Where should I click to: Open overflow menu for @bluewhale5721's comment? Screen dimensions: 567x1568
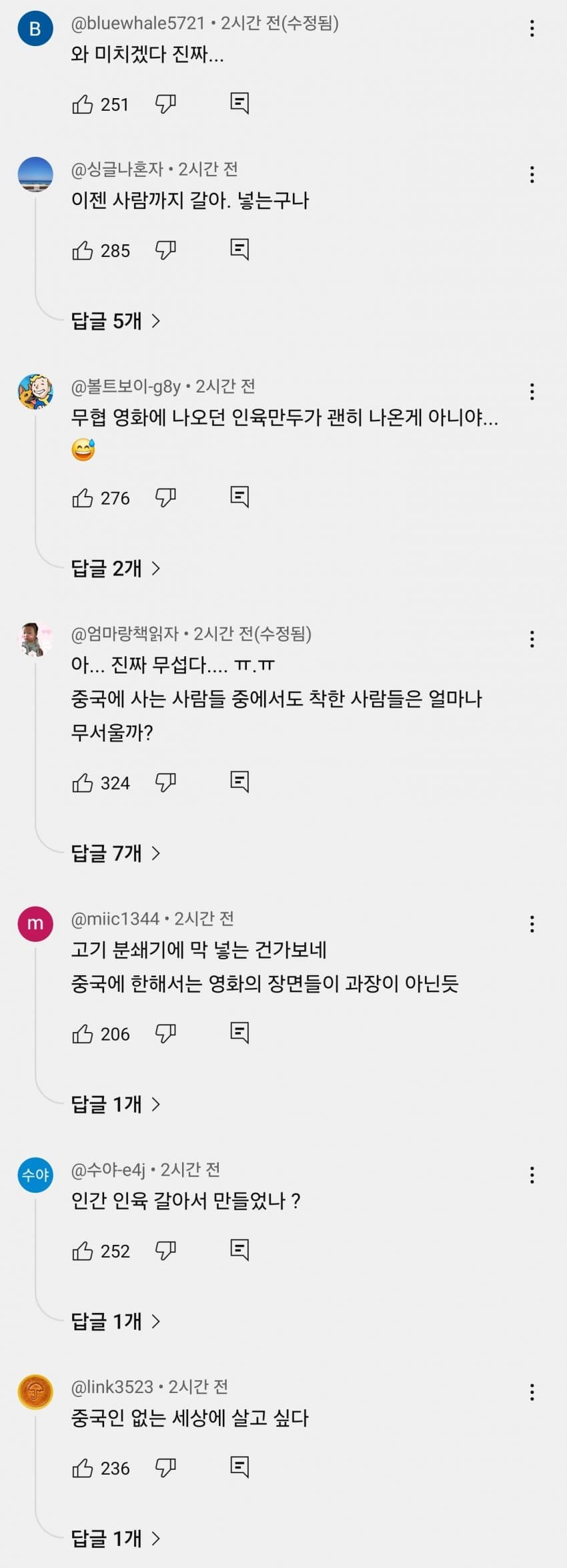point(532,28)
